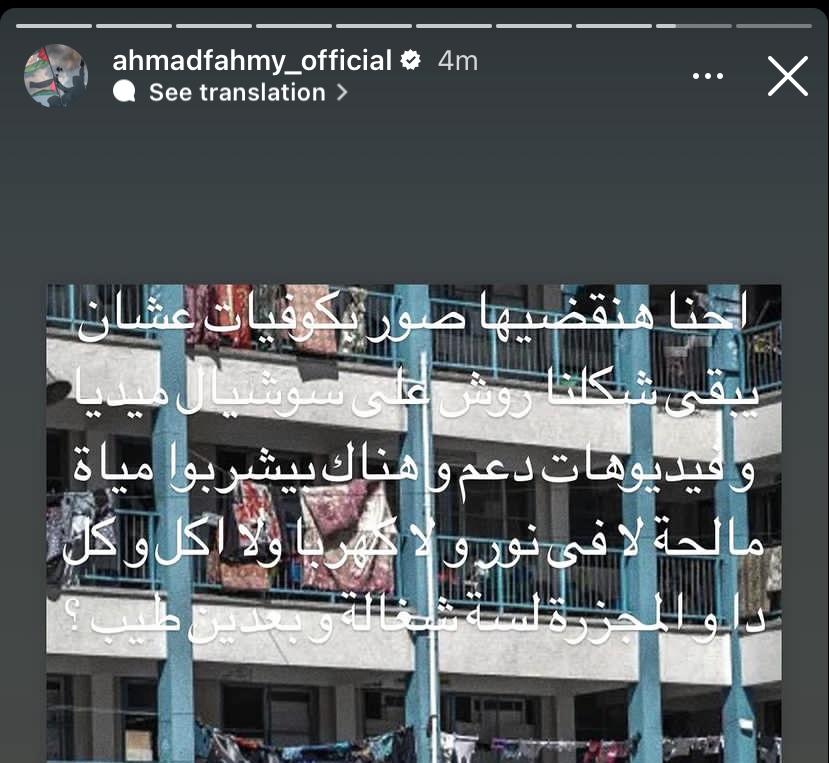
Task: Open the ahmadfahmy_official username link
Action: 252,61
